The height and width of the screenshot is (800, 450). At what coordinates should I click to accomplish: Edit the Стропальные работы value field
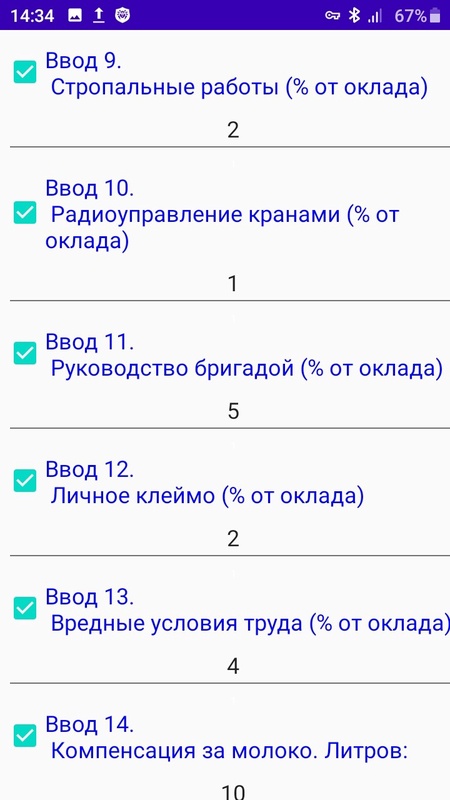[233, 130]
